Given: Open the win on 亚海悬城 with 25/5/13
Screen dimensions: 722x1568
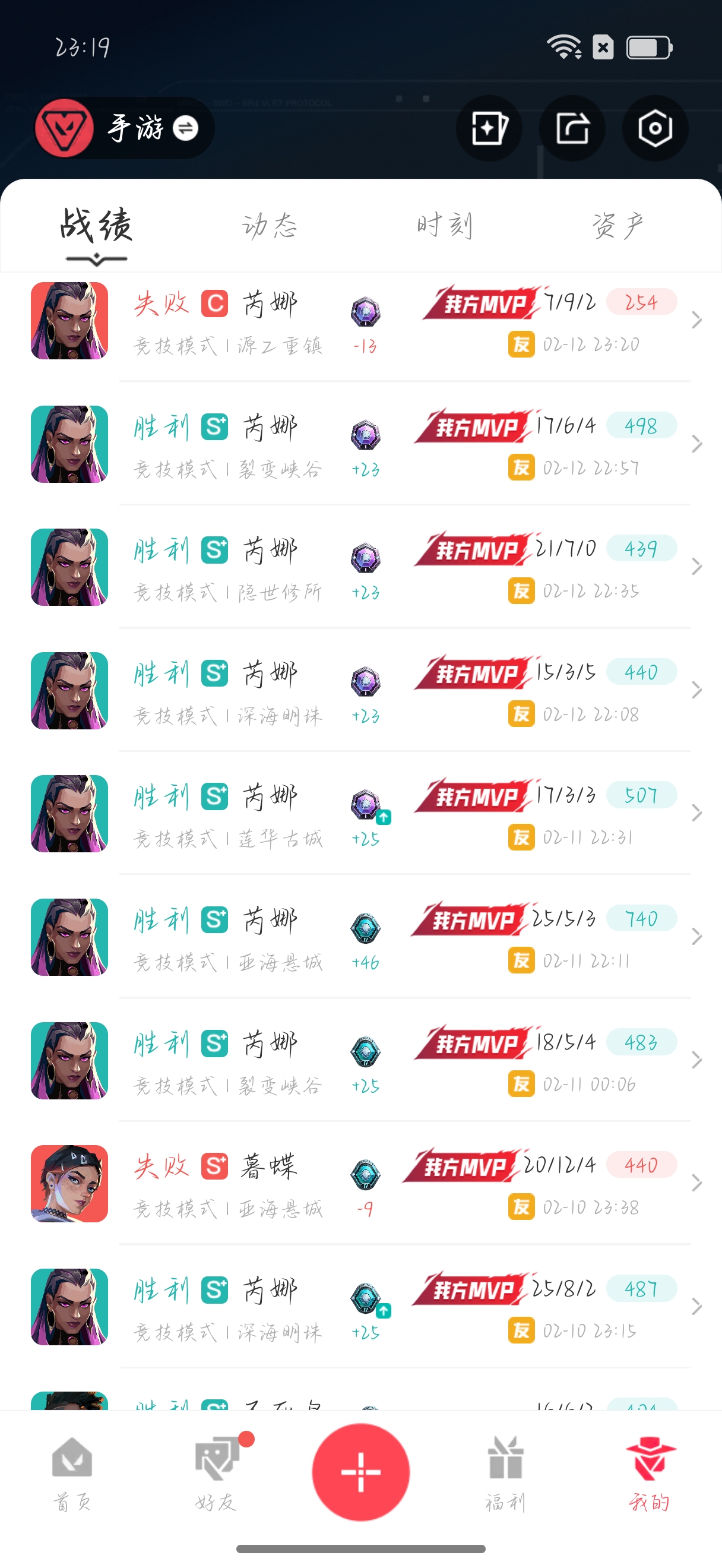Looking at the screenshot, I should coord(365,938).
